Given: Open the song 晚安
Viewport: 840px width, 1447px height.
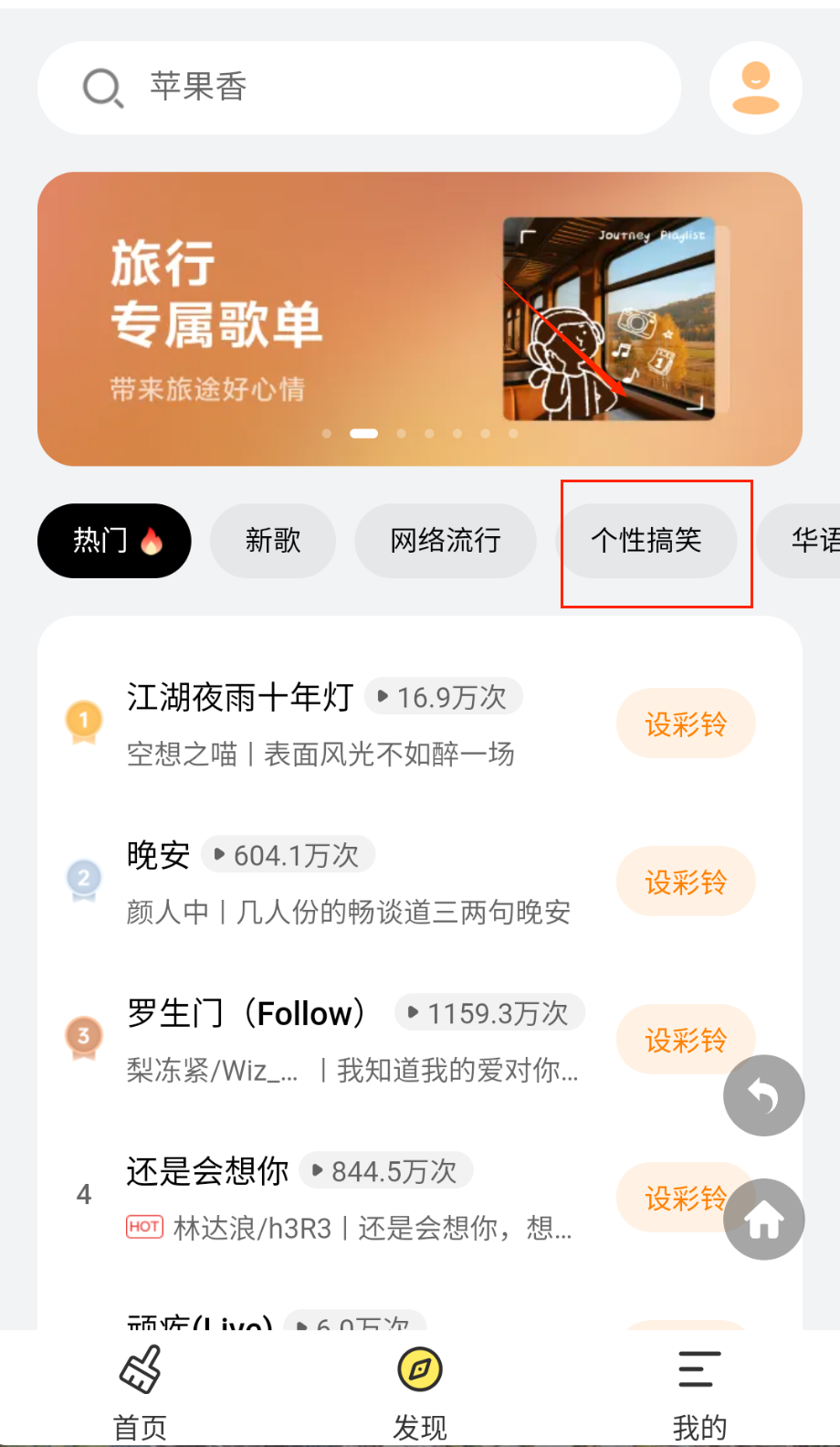Looking at the screenshot, I should [x=159, y=856].
